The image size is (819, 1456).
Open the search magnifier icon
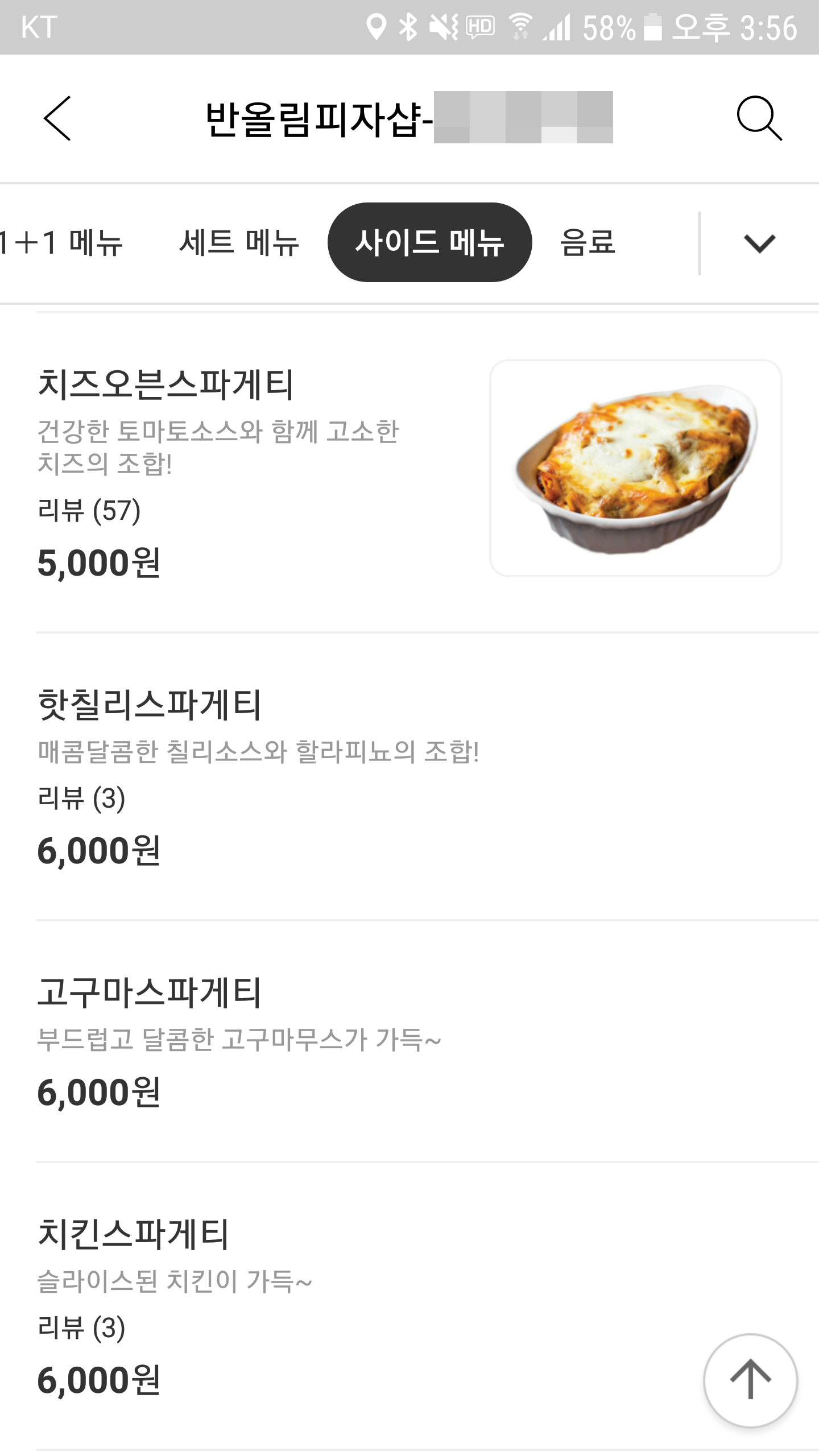pos(759,118)
